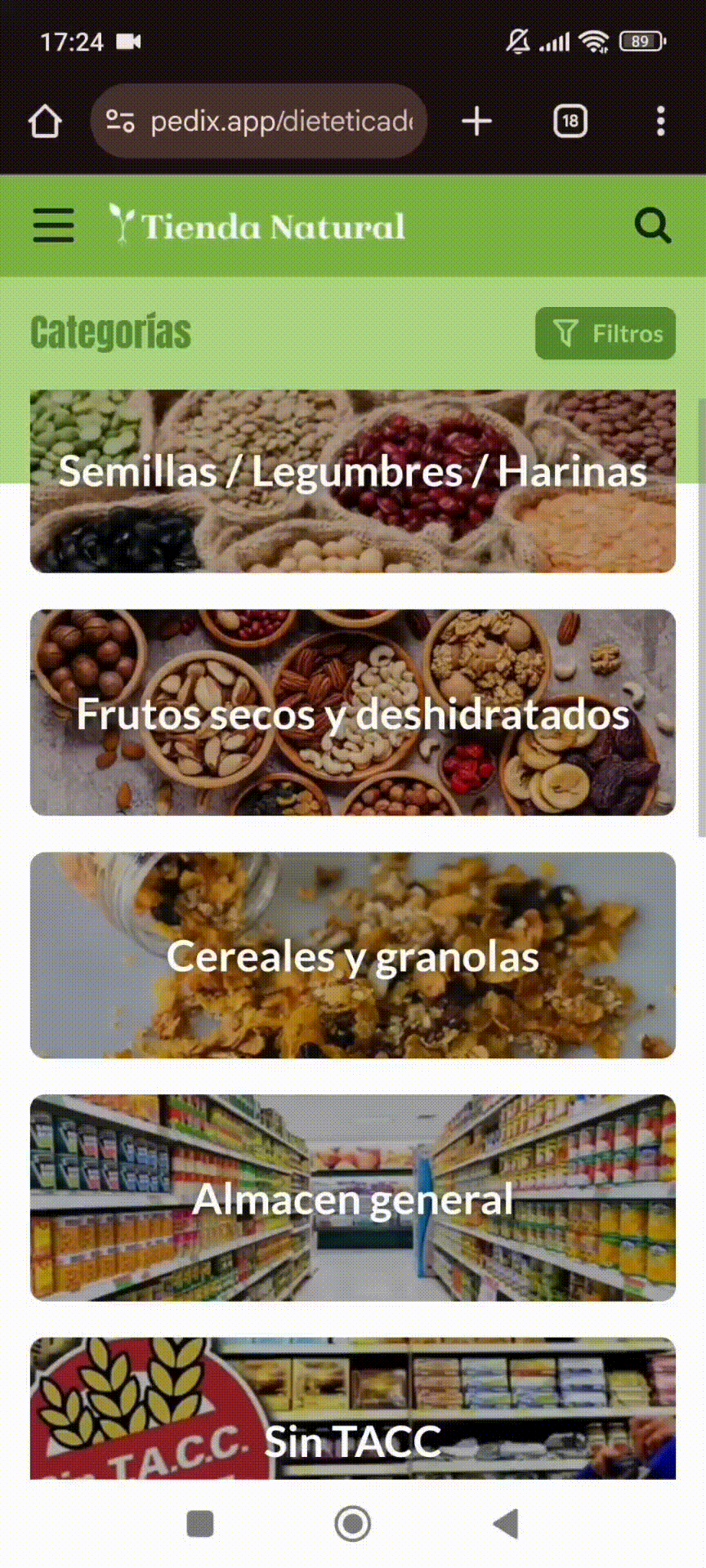Open the hamburger navigation menu

(x=52, y=226)
